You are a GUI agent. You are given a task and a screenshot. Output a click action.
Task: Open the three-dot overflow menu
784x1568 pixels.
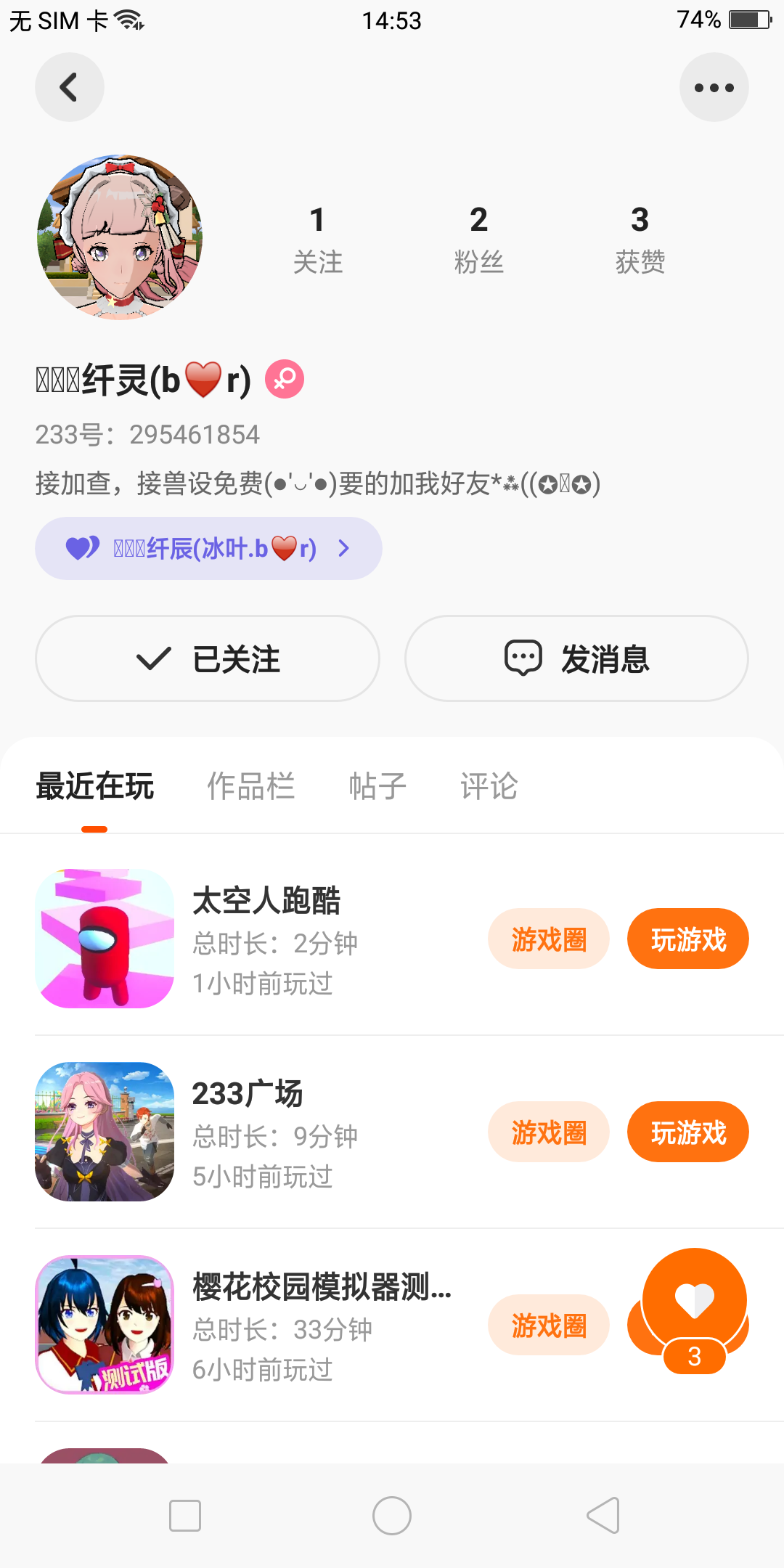click(714, 87)
